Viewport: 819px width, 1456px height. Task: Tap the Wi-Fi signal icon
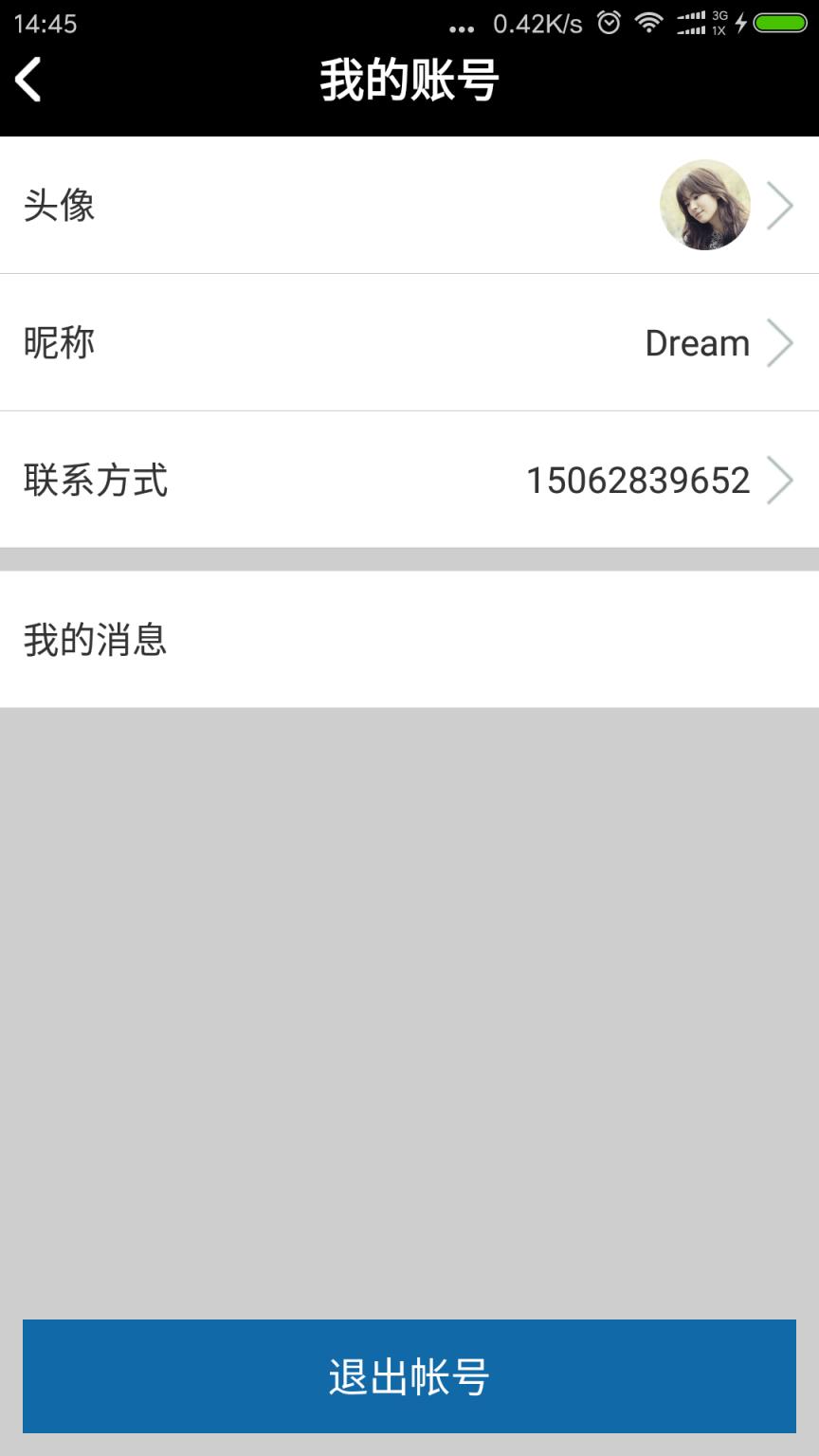click(x=649, y=24)
